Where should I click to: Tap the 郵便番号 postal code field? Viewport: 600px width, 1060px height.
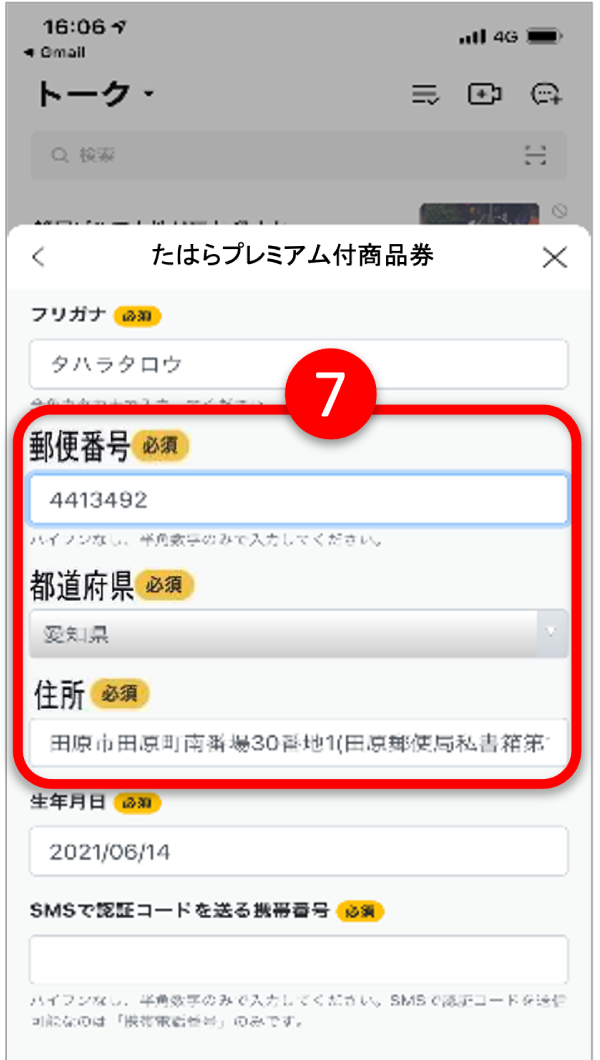(298, 499)
